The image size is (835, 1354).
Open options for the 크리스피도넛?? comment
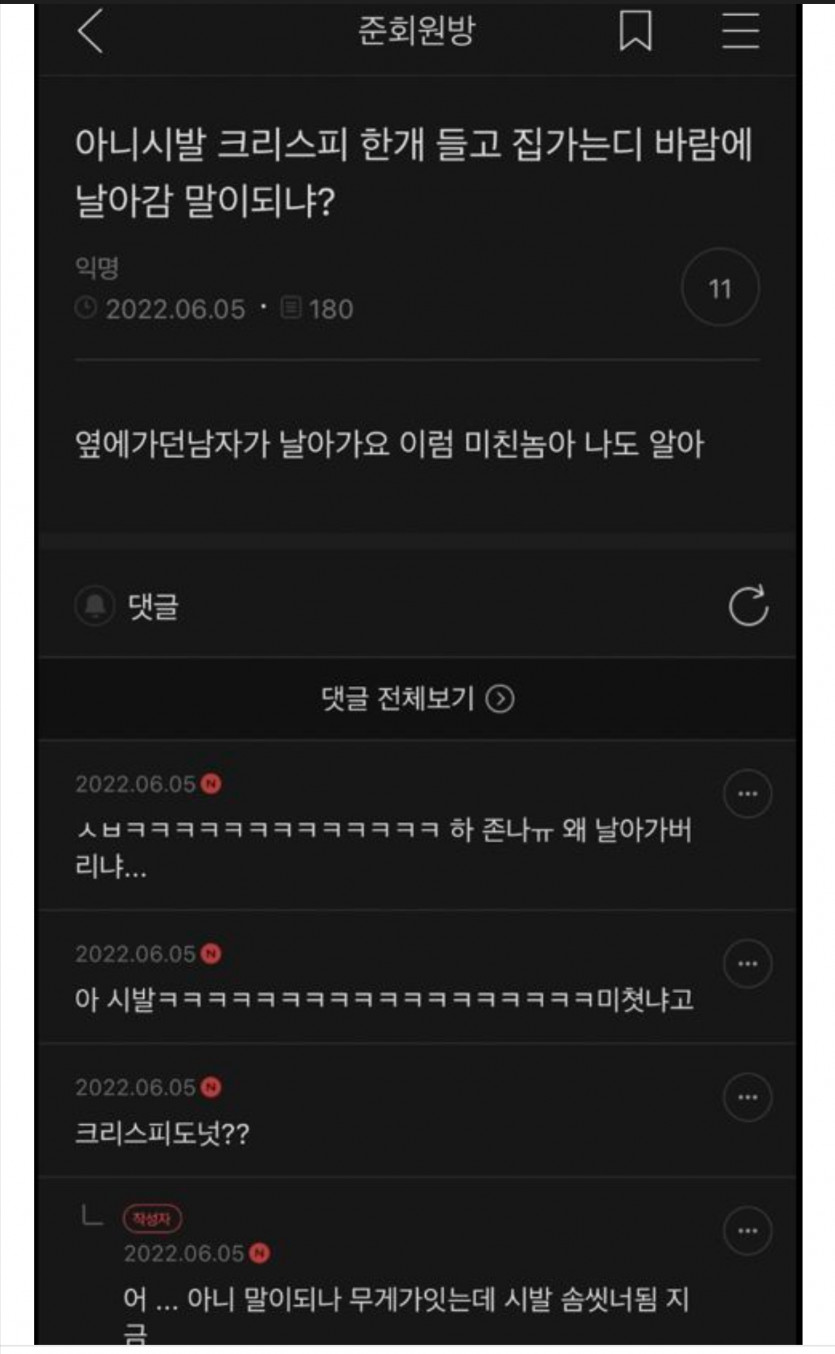pyautogui.click(x=747, y=1098)
